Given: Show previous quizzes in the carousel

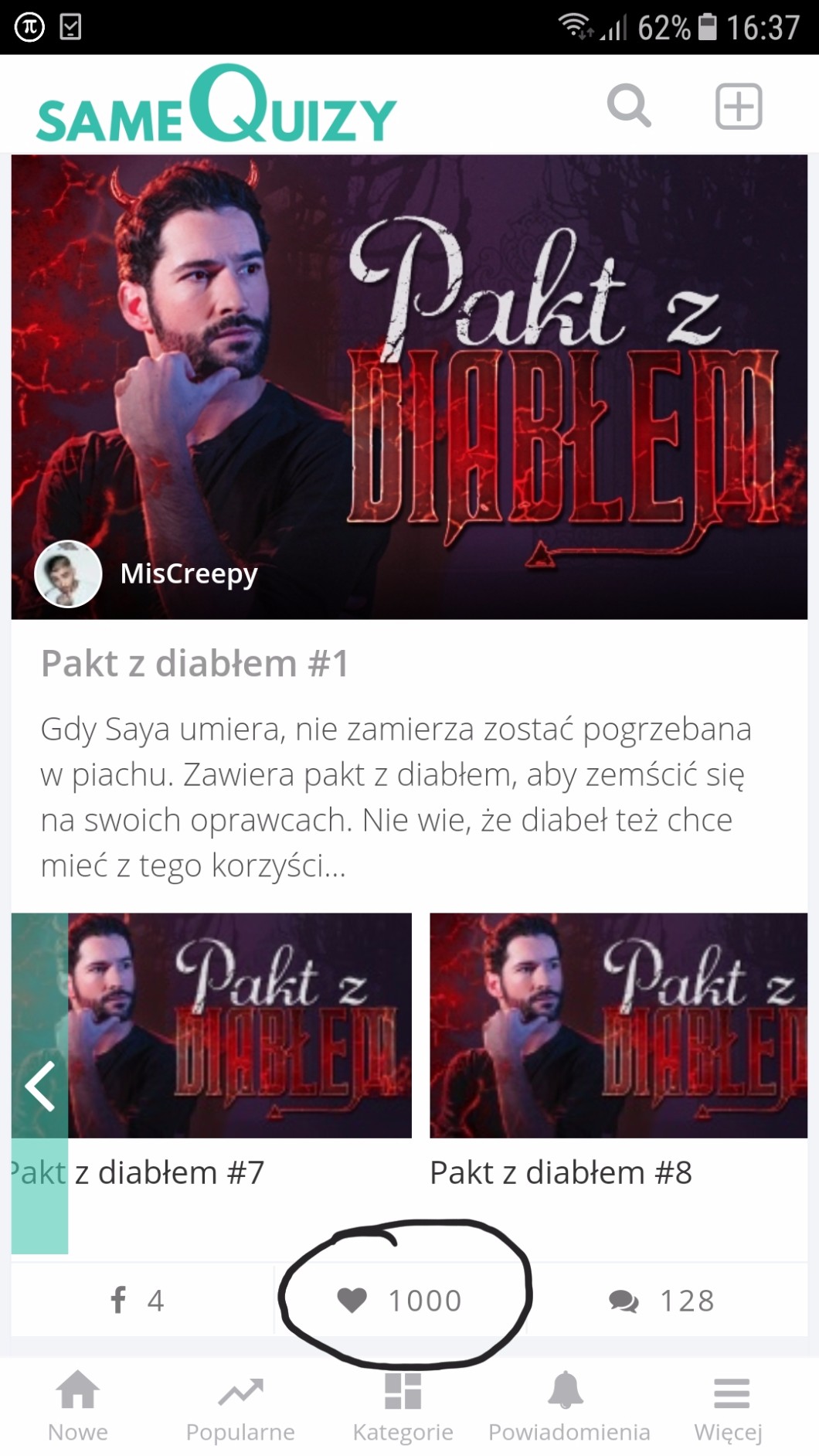Looking at the screenshot, I should (39, 1085).
